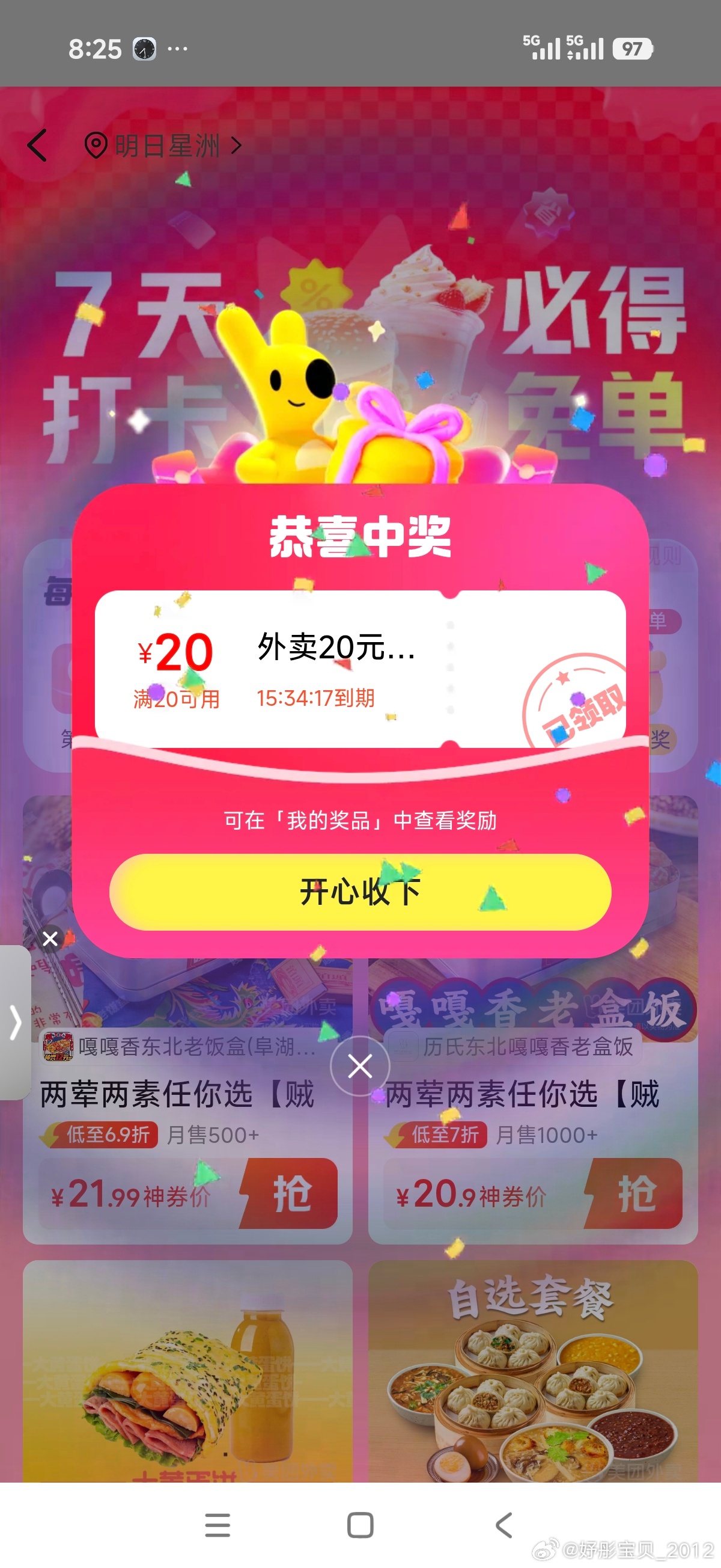Screen dimensions: 721x1568
Task: Open the egg wrap and juice card
Action: [x=187, y=1370]
